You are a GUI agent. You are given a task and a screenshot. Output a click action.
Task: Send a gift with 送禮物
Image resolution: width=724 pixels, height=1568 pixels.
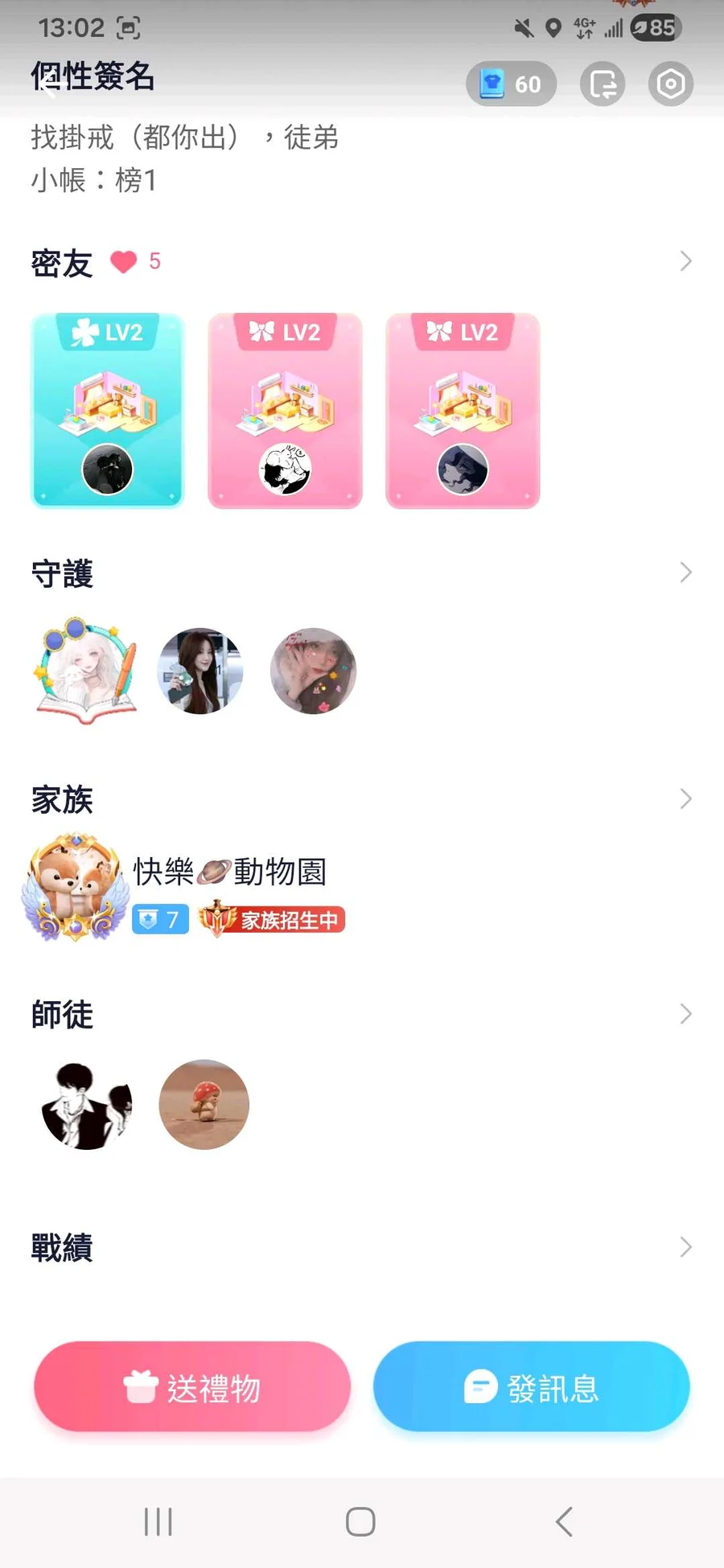coord(192,1387)
